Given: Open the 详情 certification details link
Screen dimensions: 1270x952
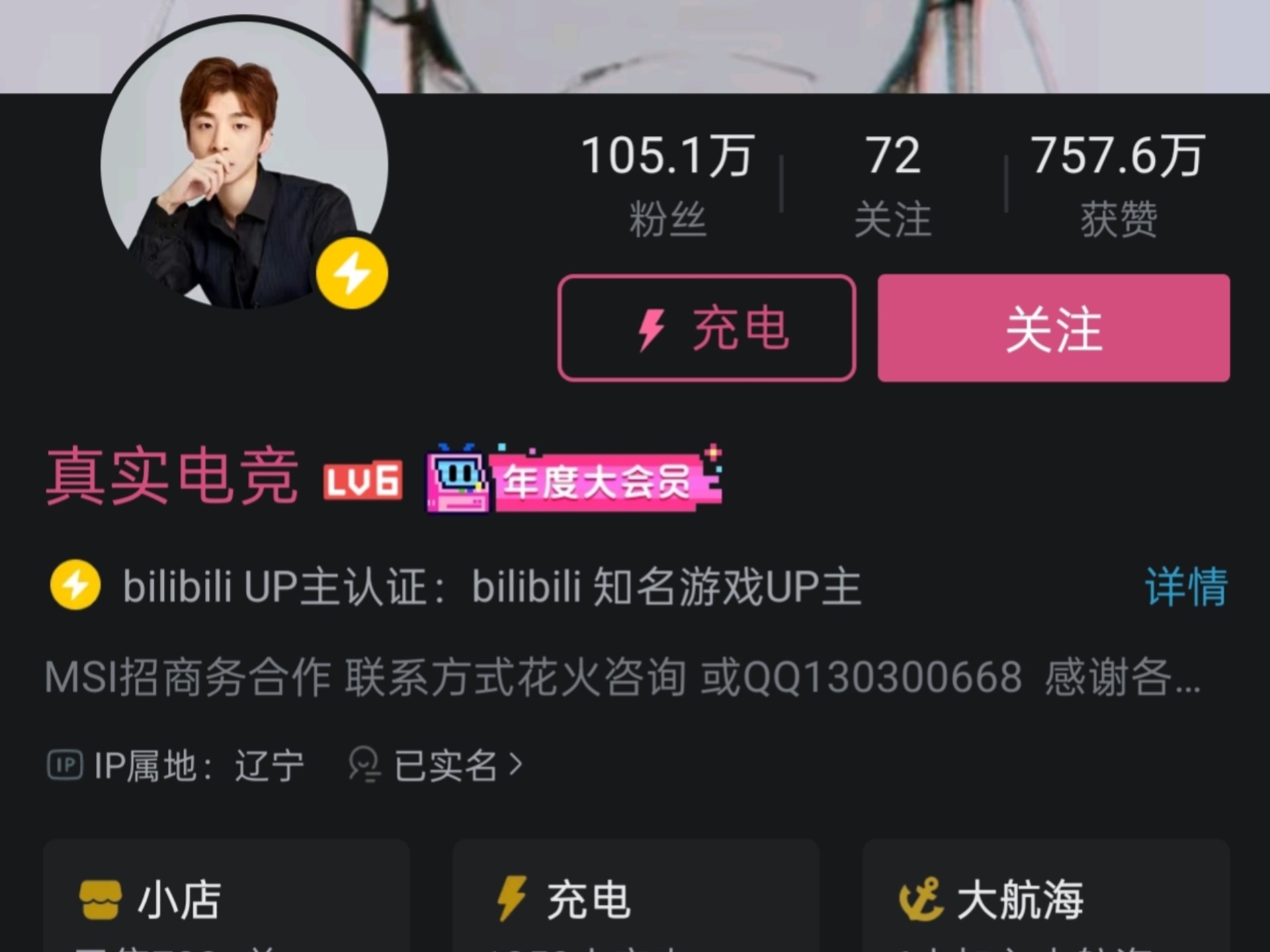Looking at the screenshot, I should coord(1185,586).
